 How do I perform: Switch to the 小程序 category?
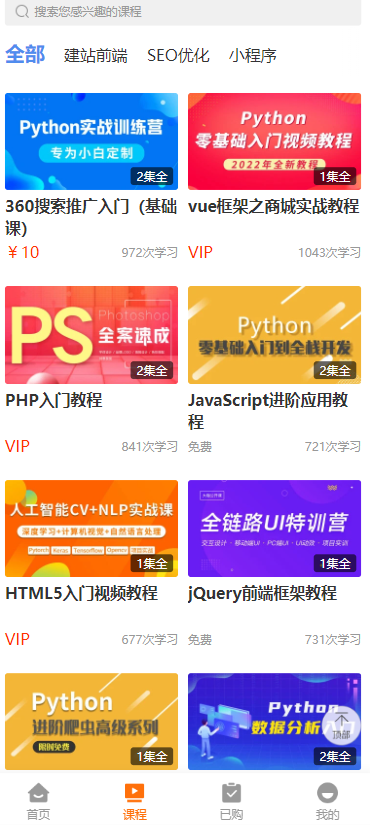click(x=253, y=55)
